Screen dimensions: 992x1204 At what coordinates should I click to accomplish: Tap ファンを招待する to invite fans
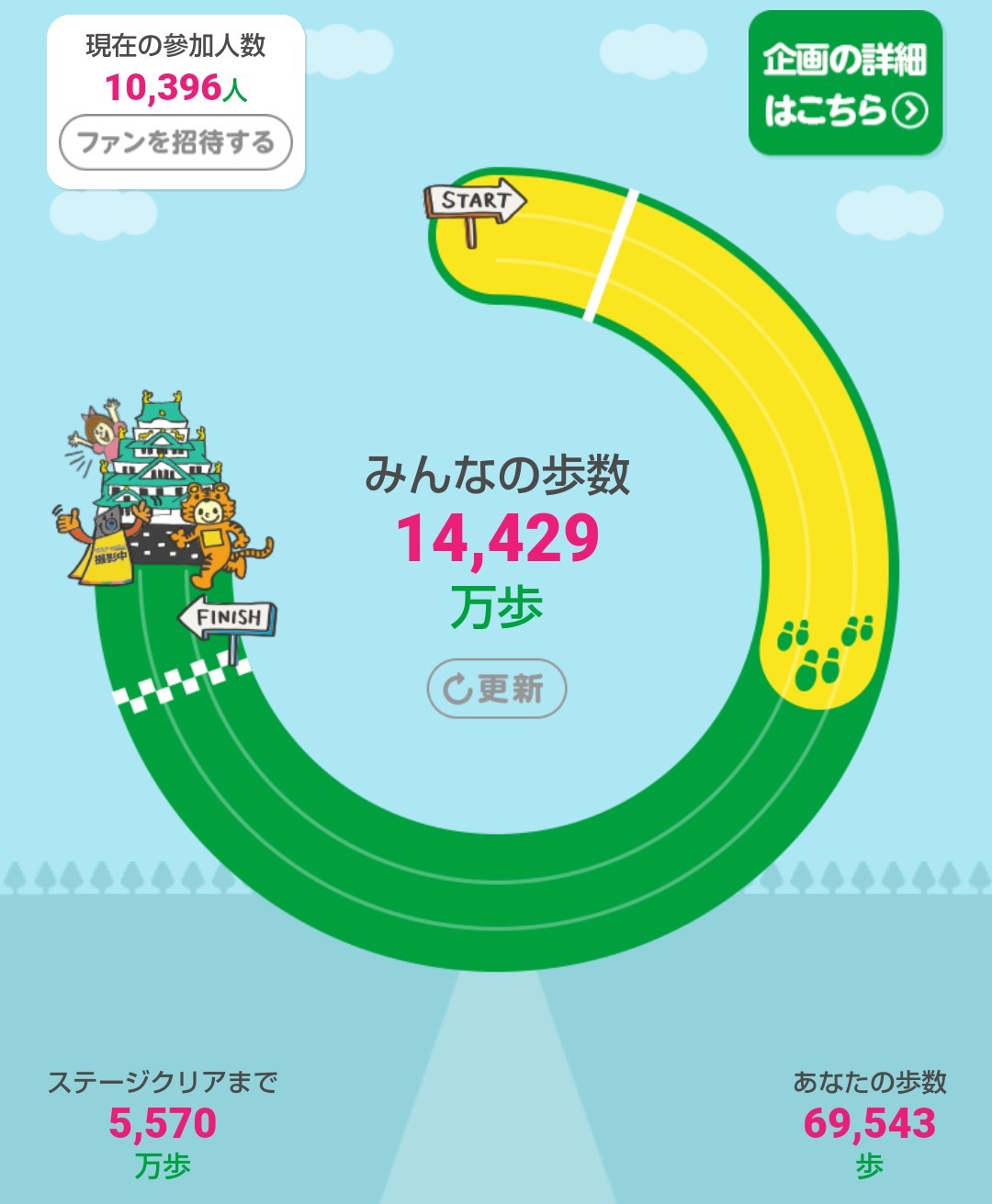click(x=175, y=142)
